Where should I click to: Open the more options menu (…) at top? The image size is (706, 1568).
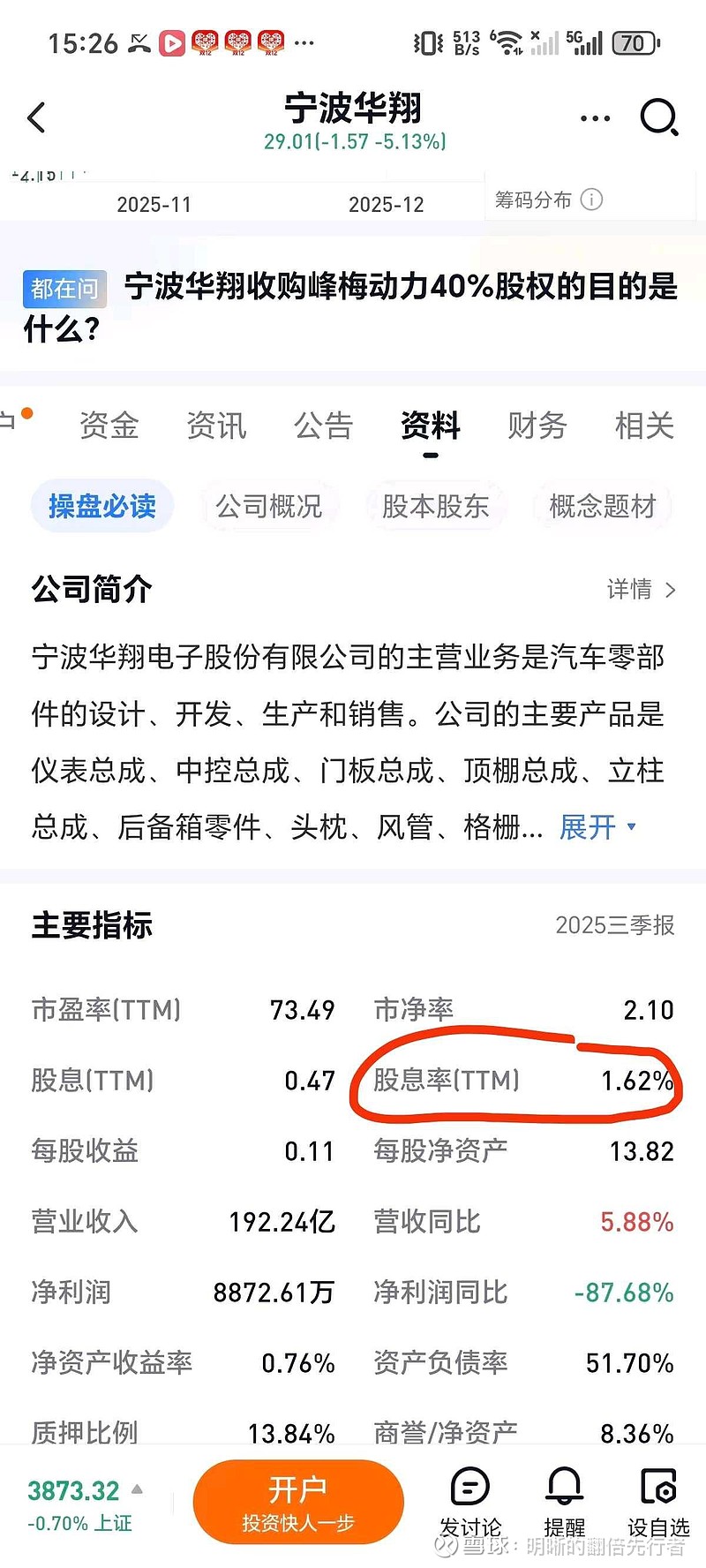click(594, 117)
